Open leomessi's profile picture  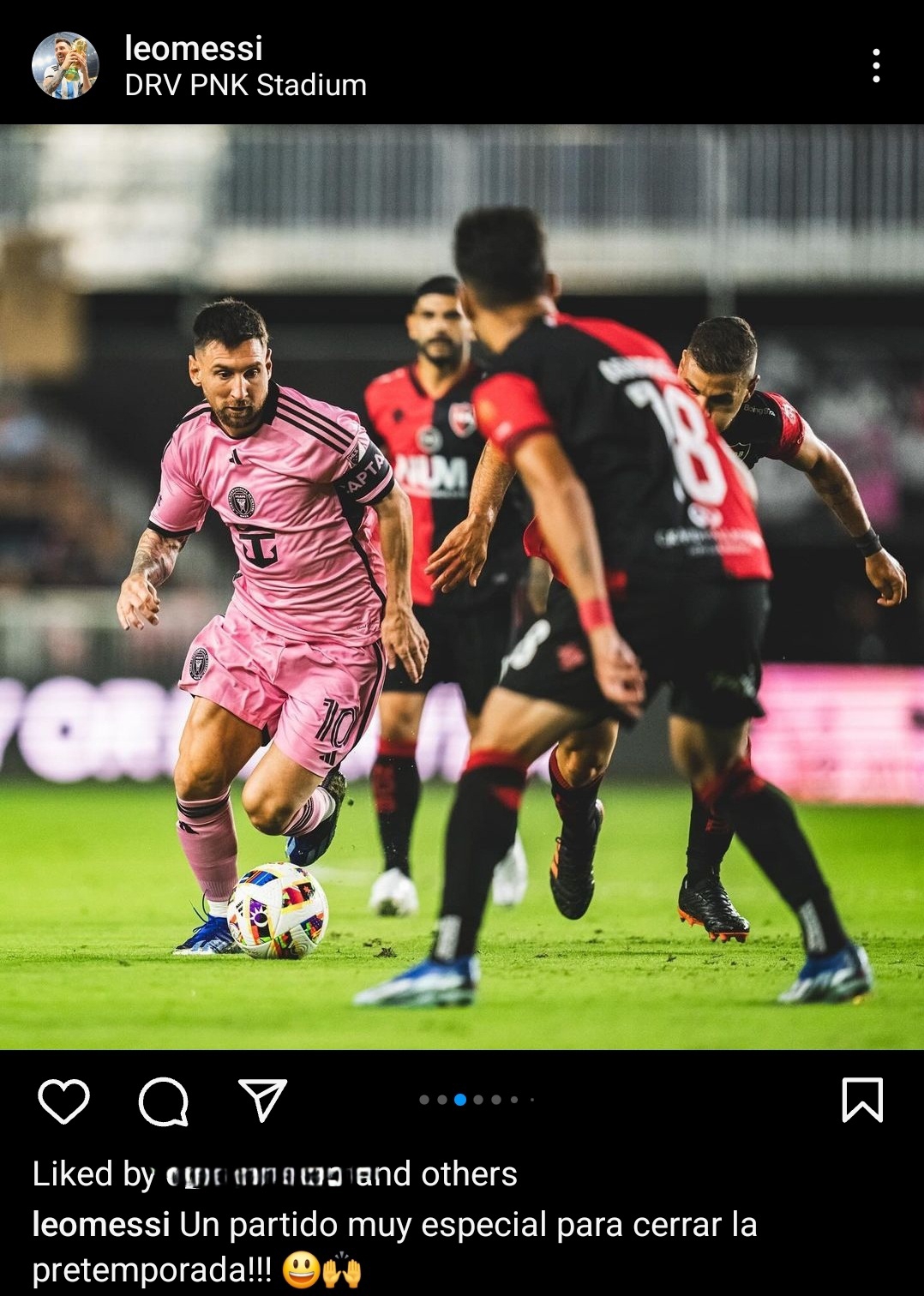(65, 65)
